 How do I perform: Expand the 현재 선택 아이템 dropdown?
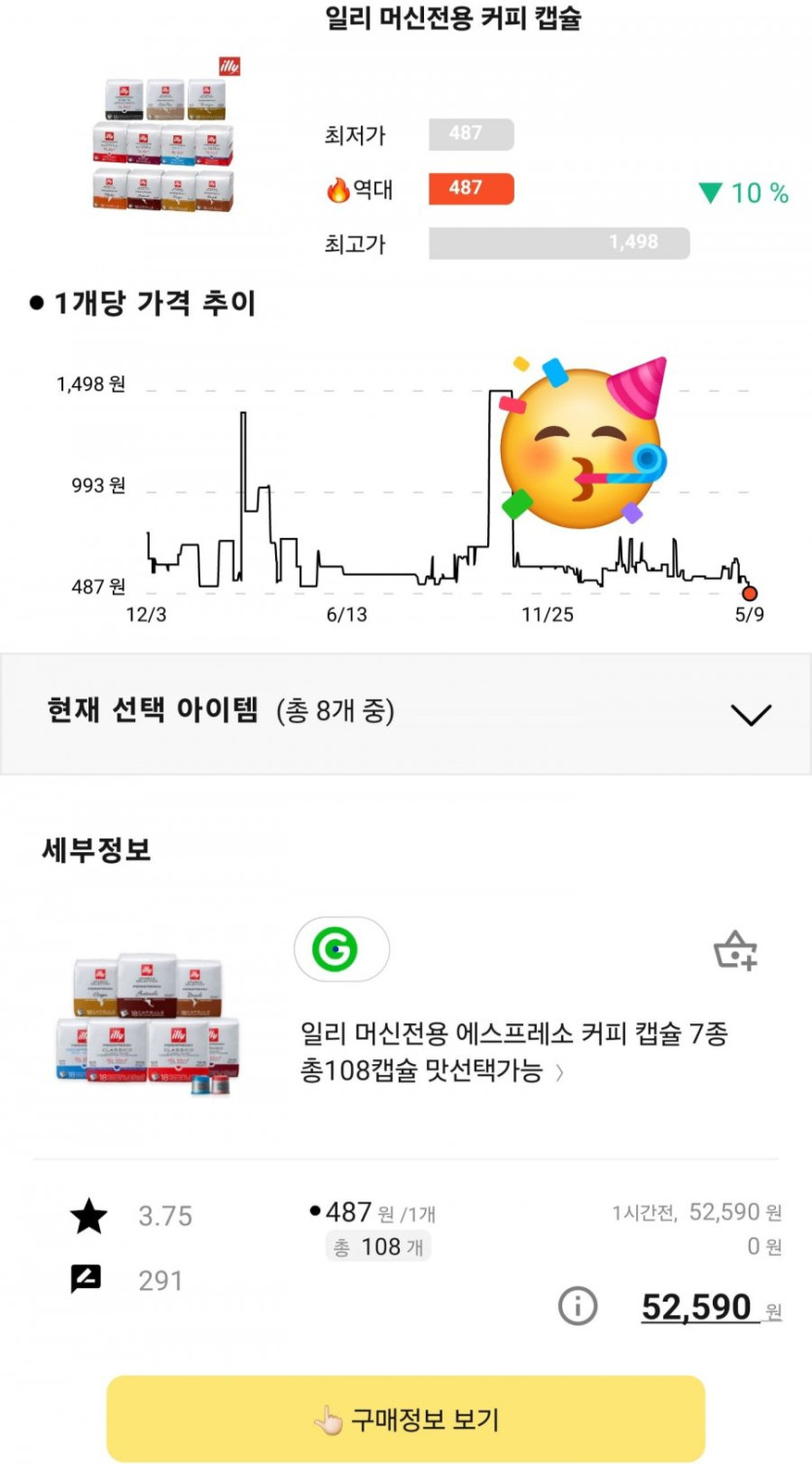coord(750,715)
